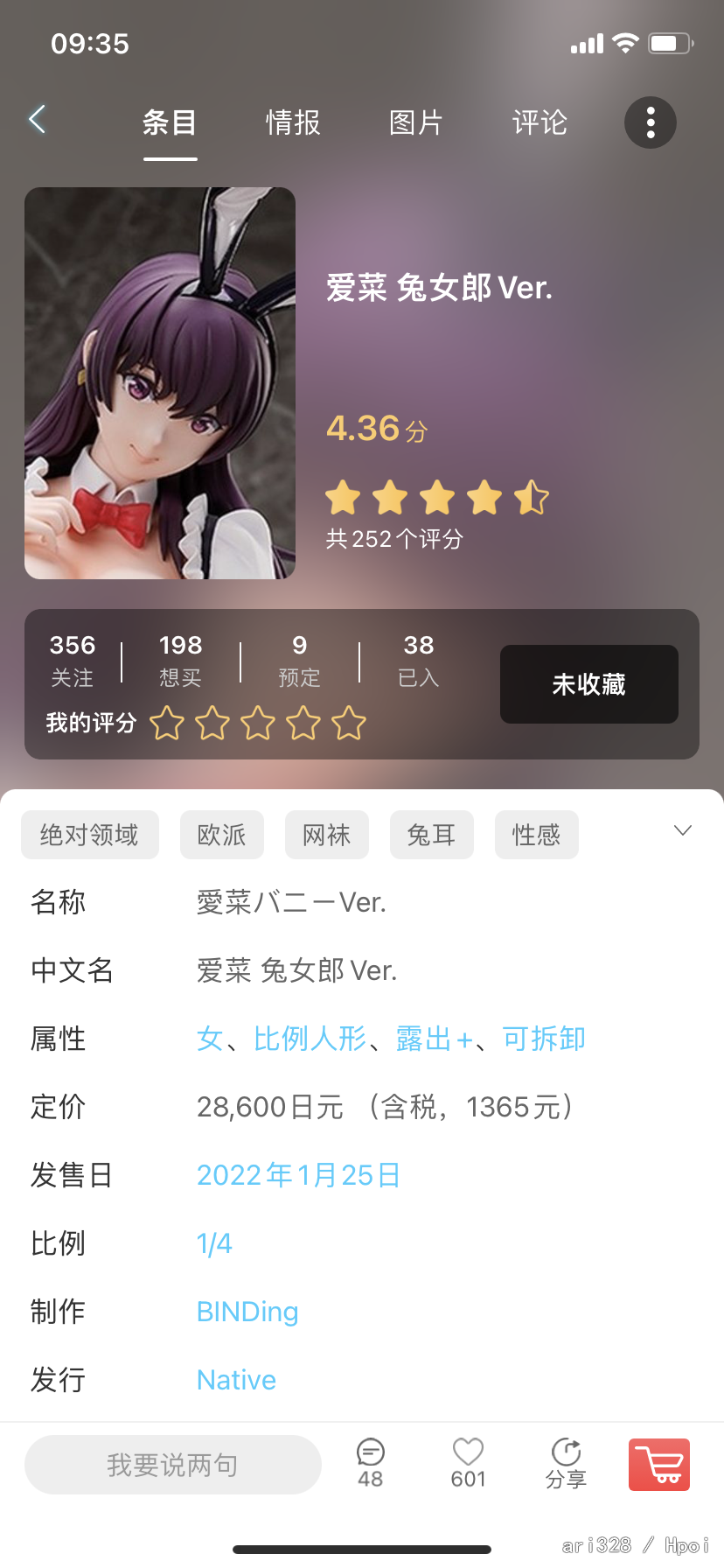Tap the 未收藏 collection button
Viewport: 724px width, 1568px height.
point(588,684)
